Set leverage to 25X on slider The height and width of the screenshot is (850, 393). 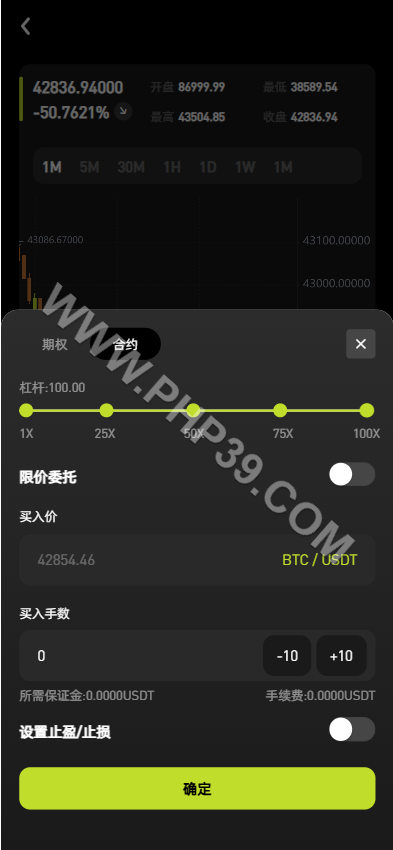point(106,410)
